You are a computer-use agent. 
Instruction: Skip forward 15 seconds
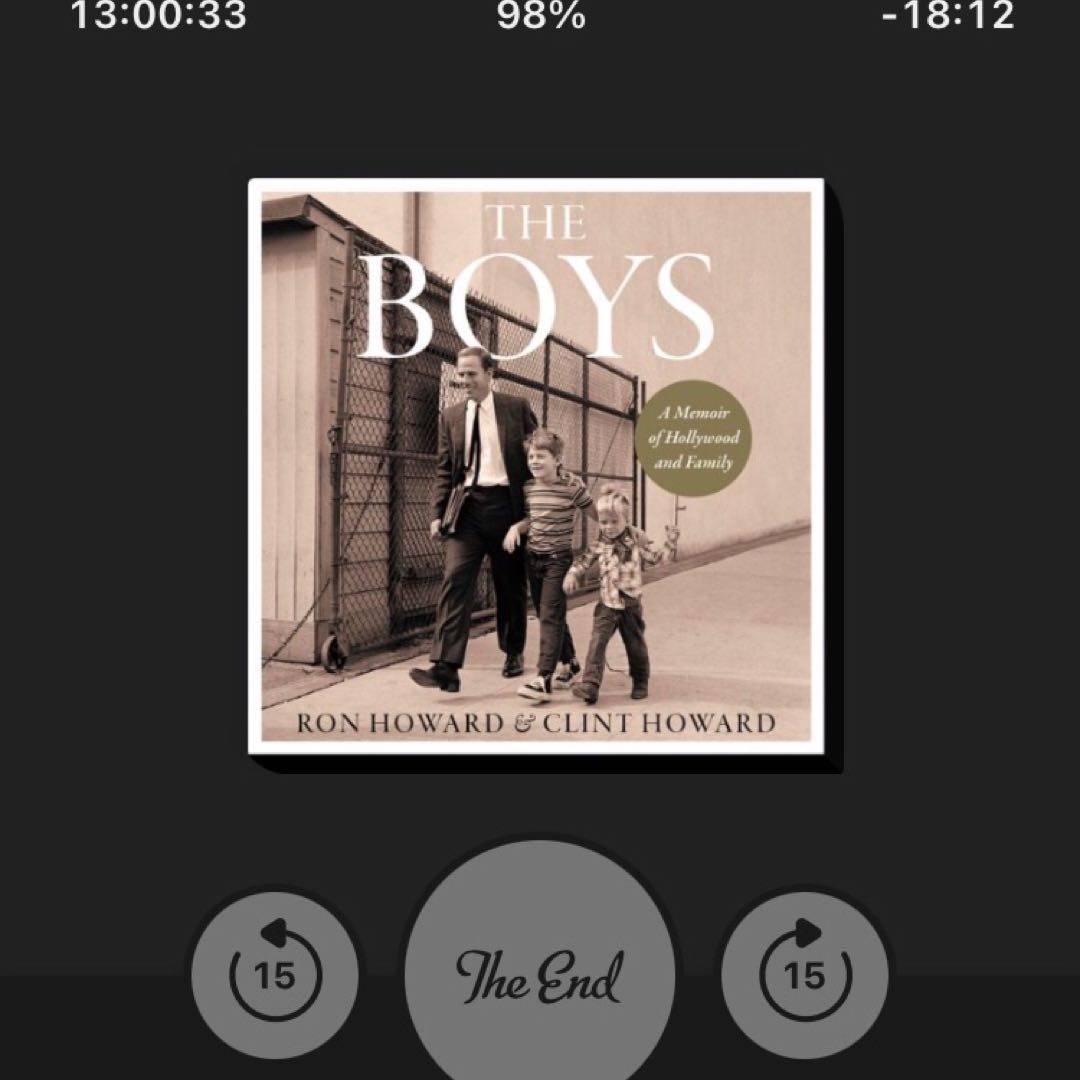[805, 973]
